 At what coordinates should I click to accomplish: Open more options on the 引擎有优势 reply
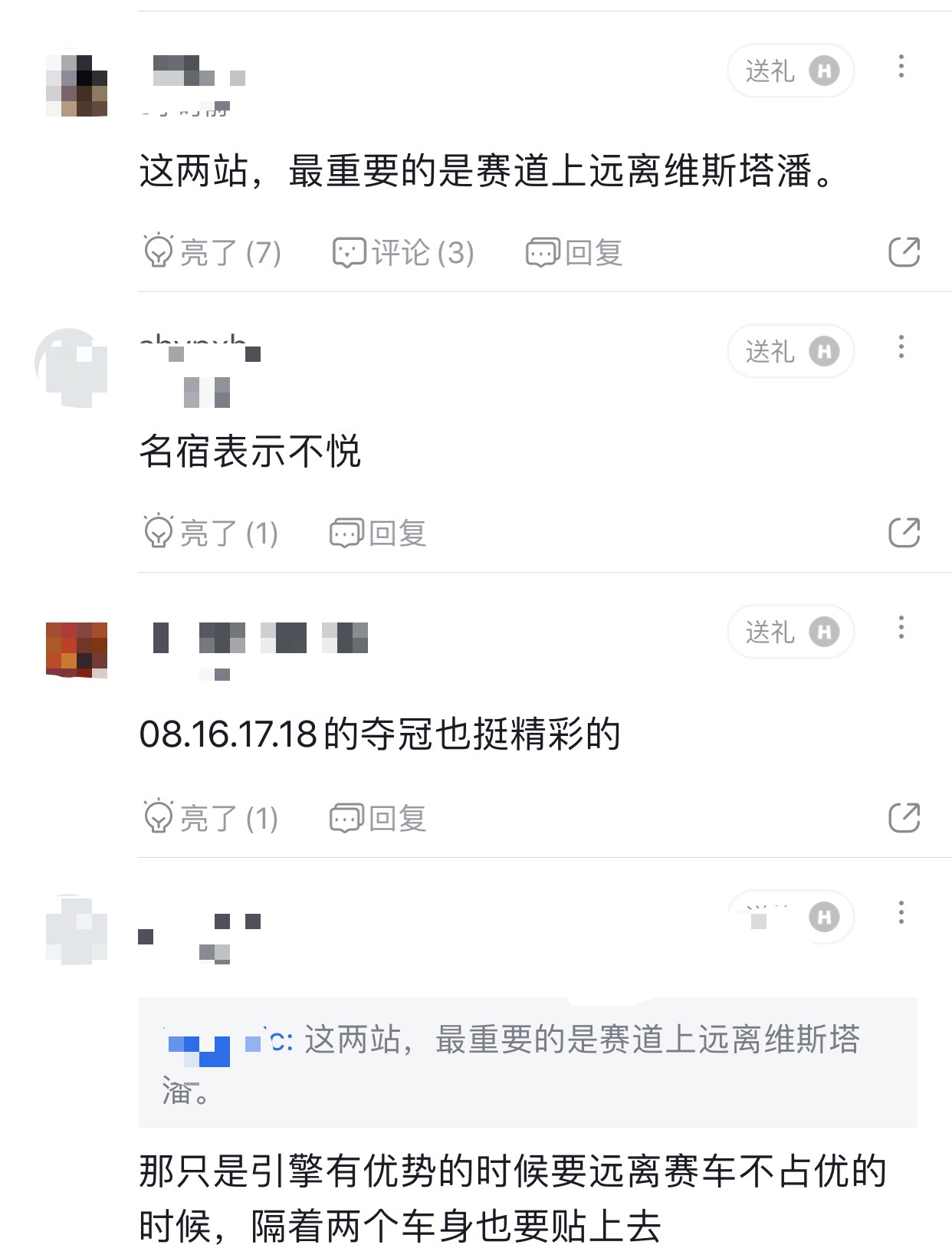click(x=901, y=913)
